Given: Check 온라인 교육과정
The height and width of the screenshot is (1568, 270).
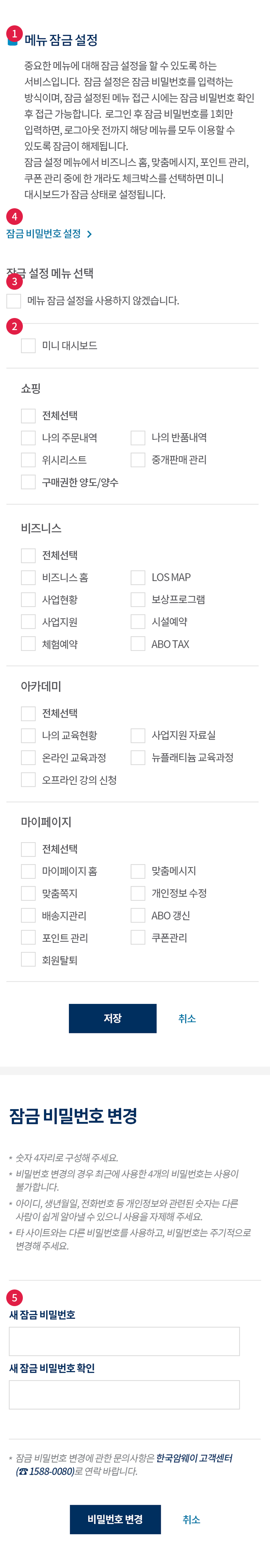Looking at the screenshot, I should coord(29,758).
